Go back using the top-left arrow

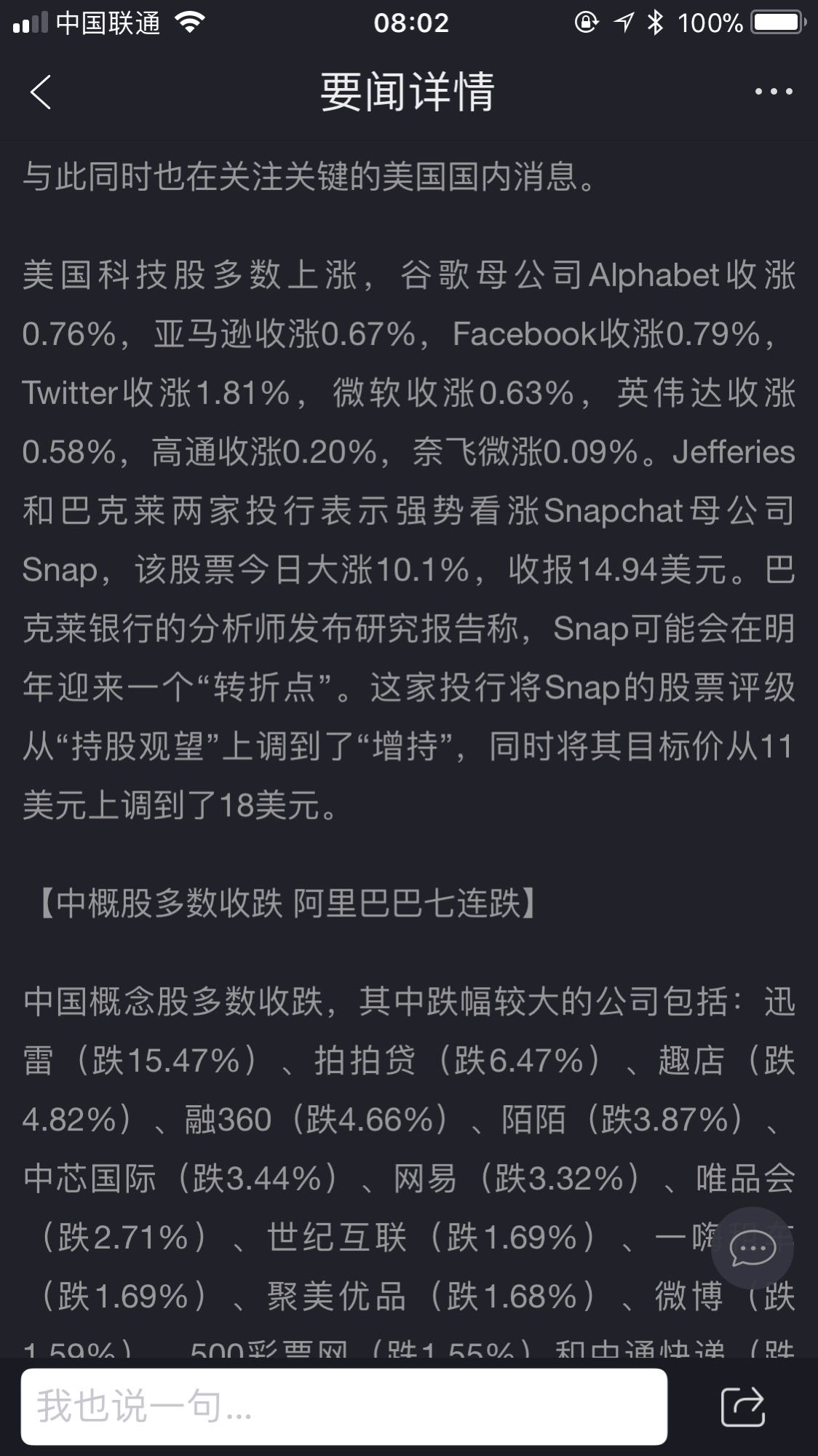pyautogui.click(x=41, y=92)
